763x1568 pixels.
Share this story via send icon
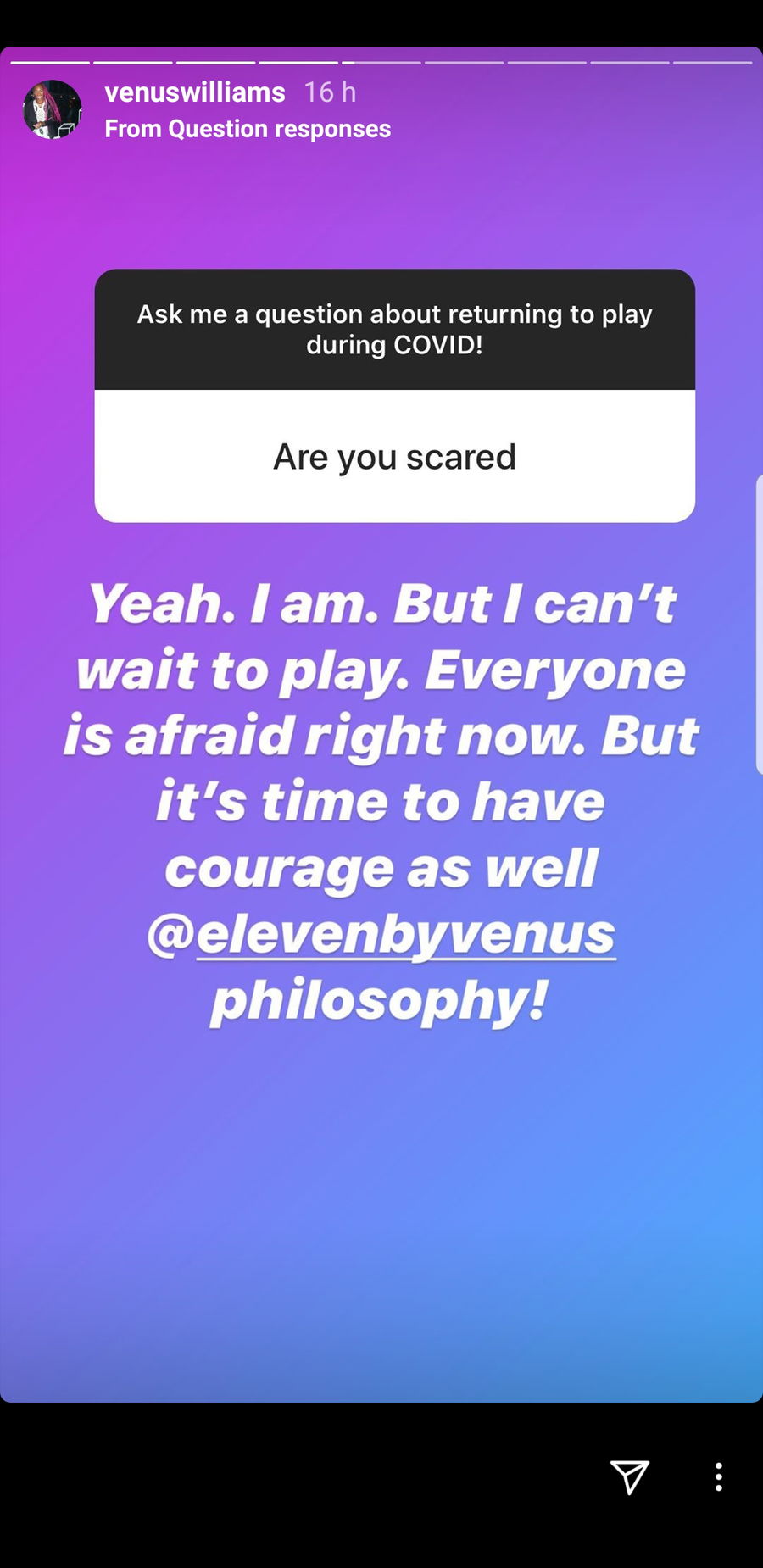pyautogui.click(x=630, y=1476)
